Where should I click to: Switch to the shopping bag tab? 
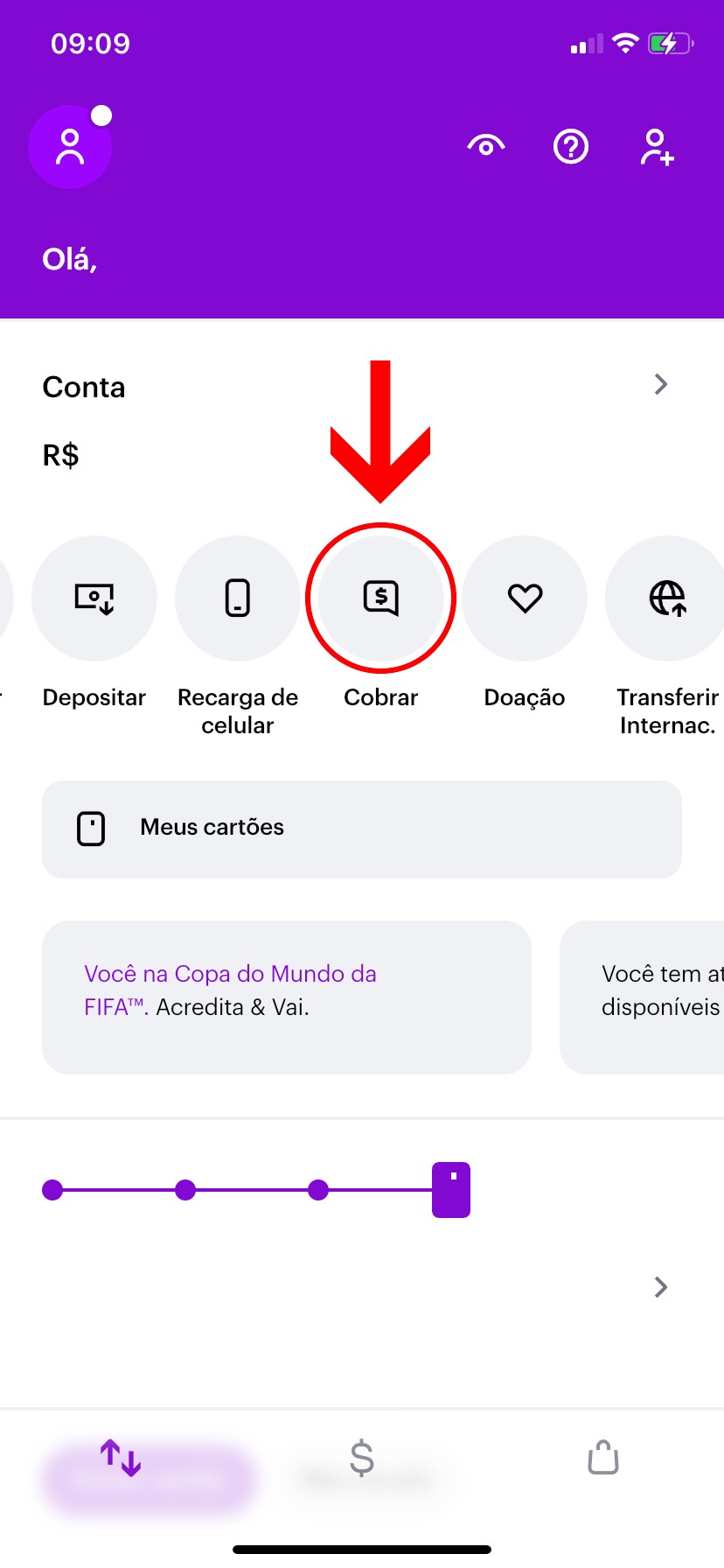pos(603,1458)
